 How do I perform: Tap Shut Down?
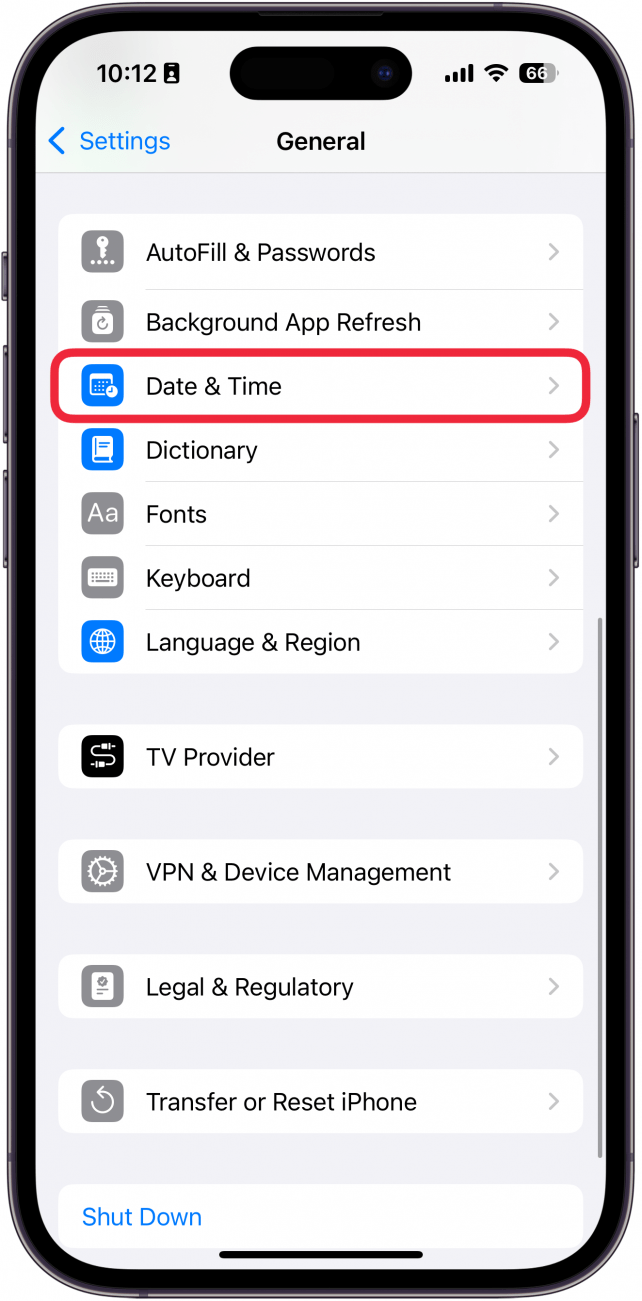point(142,1217)
